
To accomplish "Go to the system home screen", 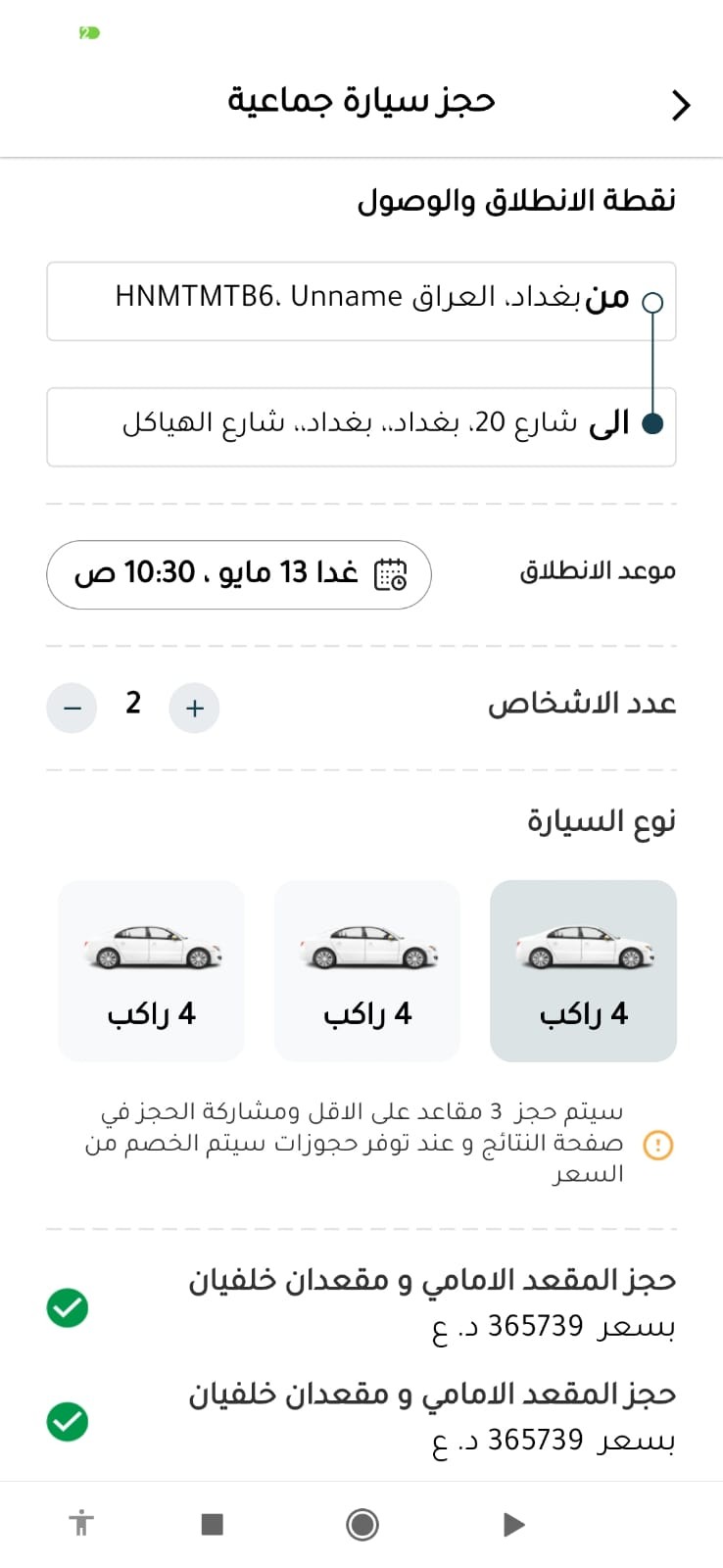I will (362, 1524).
